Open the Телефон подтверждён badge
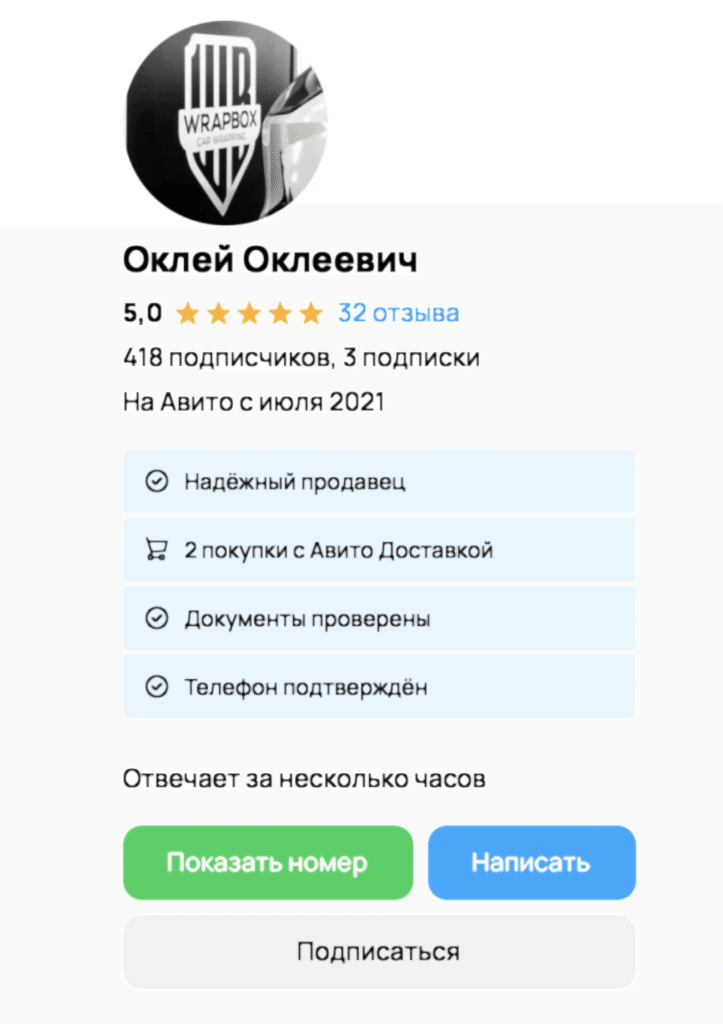 point(379,687)
